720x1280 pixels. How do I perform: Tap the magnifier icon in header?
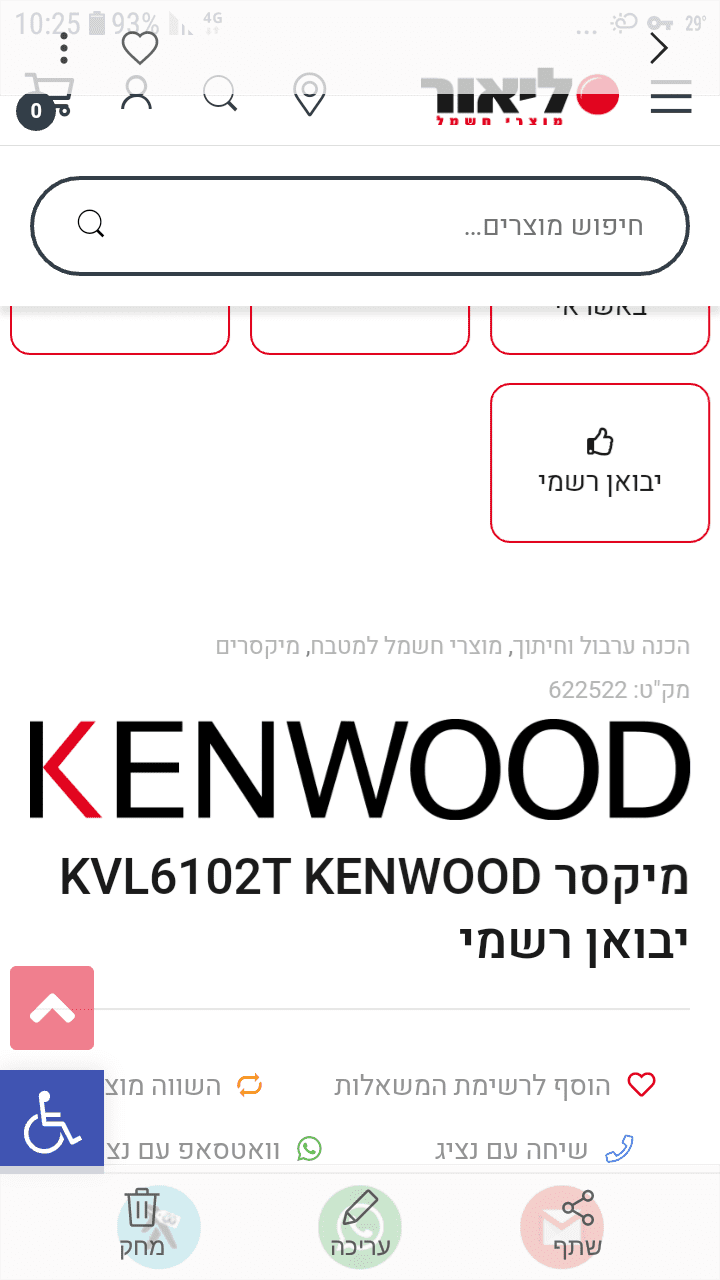pos(220,94)
